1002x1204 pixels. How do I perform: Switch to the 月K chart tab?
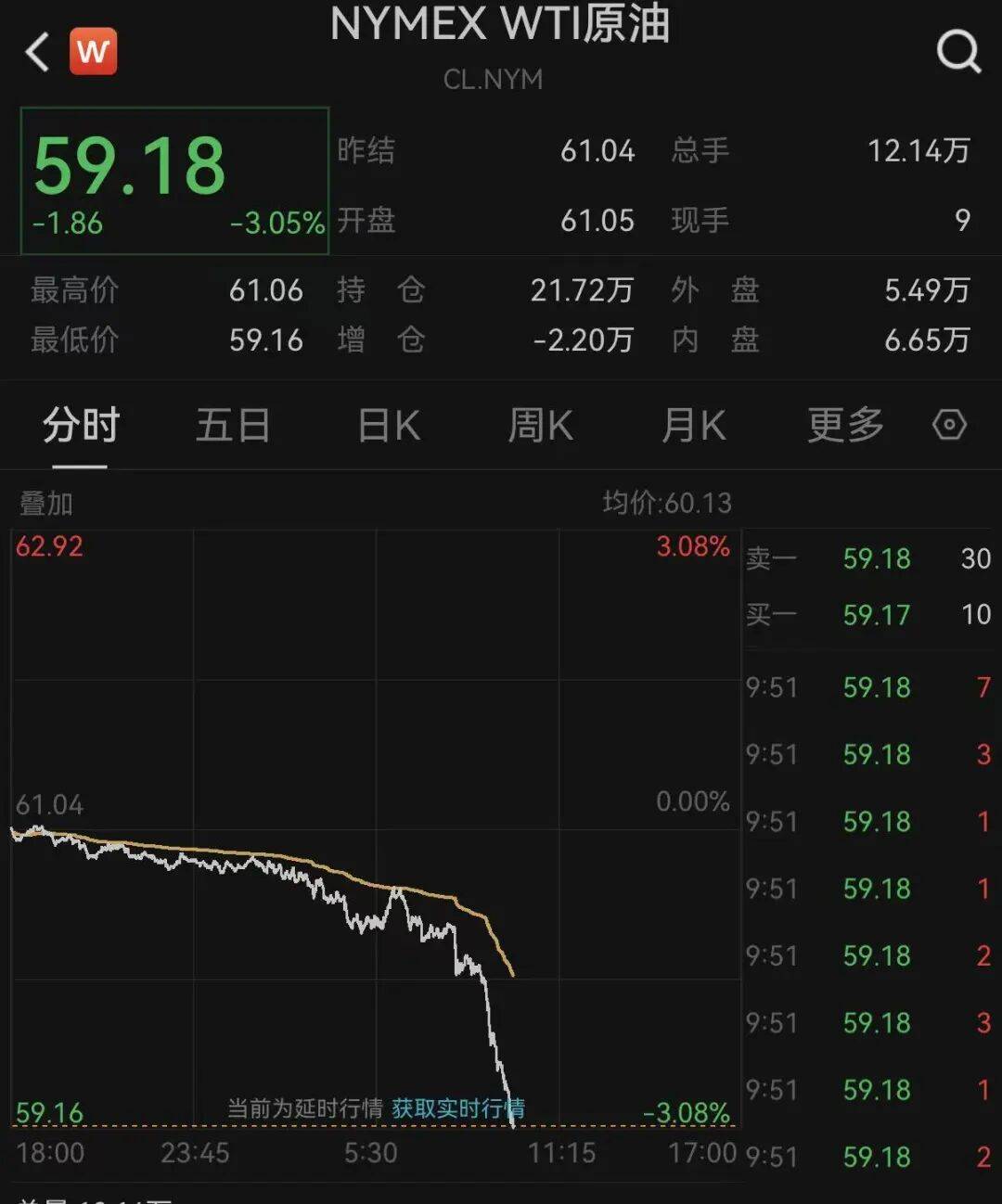pyautogui.click(x=693, y=426)
